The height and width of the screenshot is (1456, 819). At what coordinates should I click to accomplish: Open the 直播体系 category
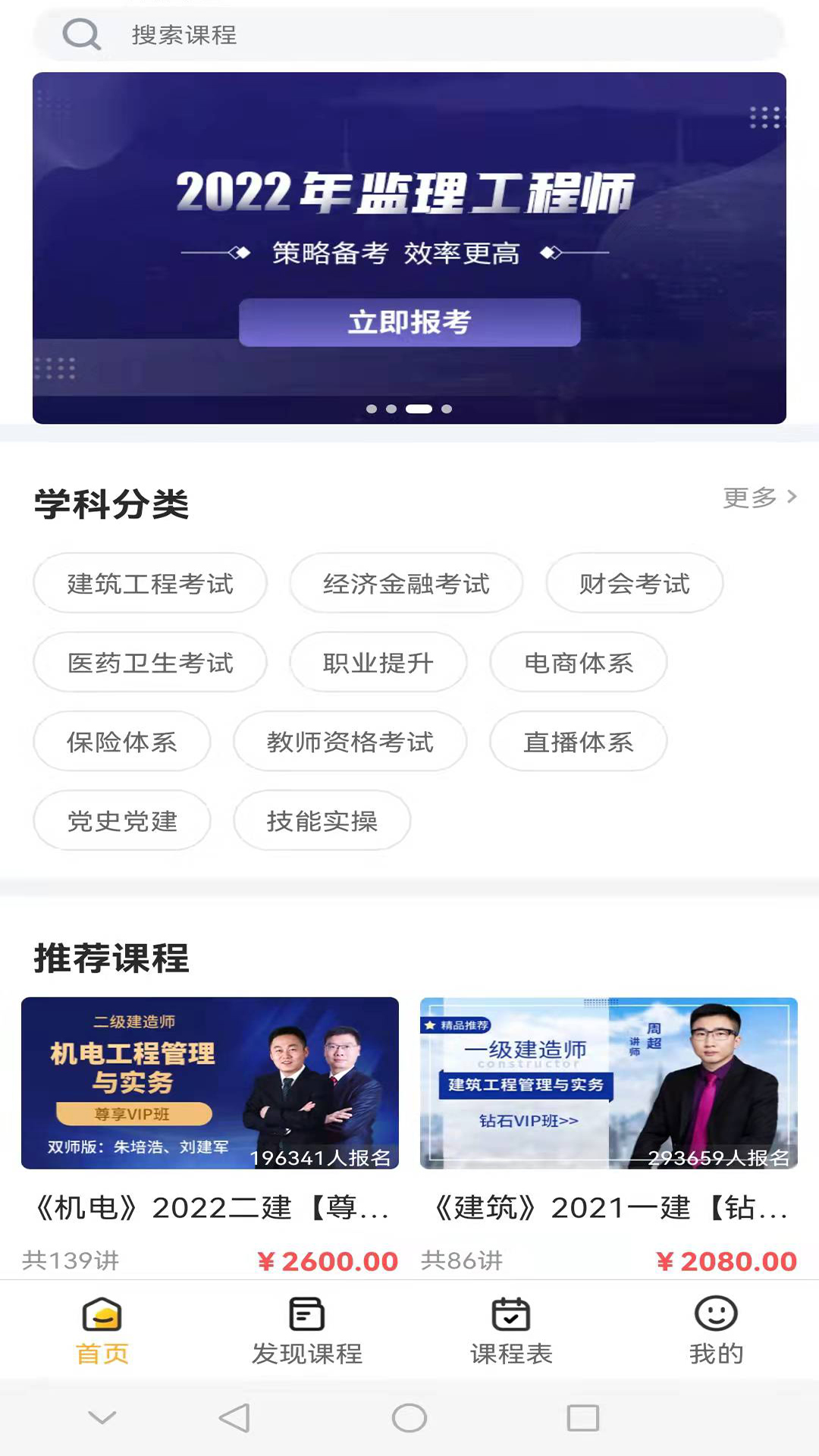(x=579, y=741)
